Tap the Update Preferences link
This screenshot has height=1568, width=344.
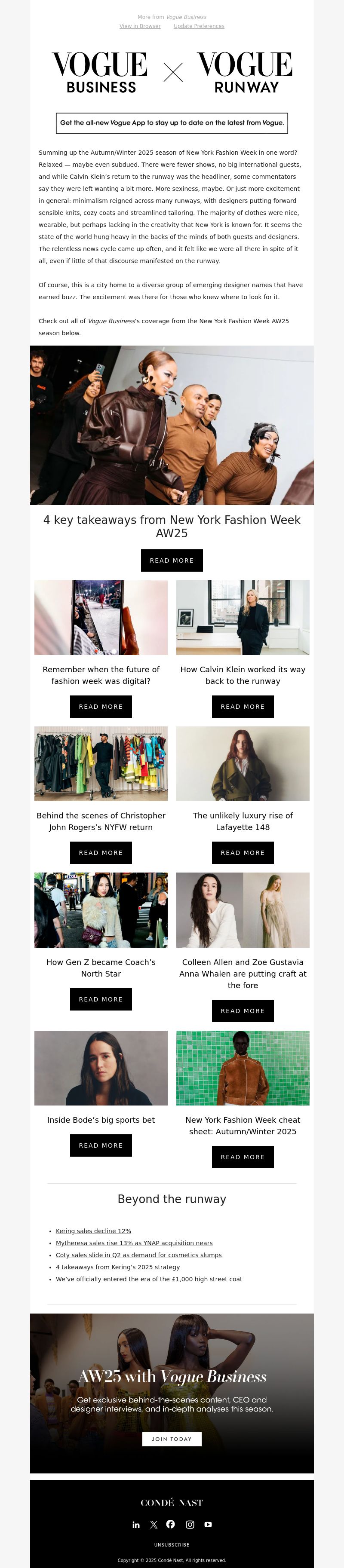coord(199,26)
